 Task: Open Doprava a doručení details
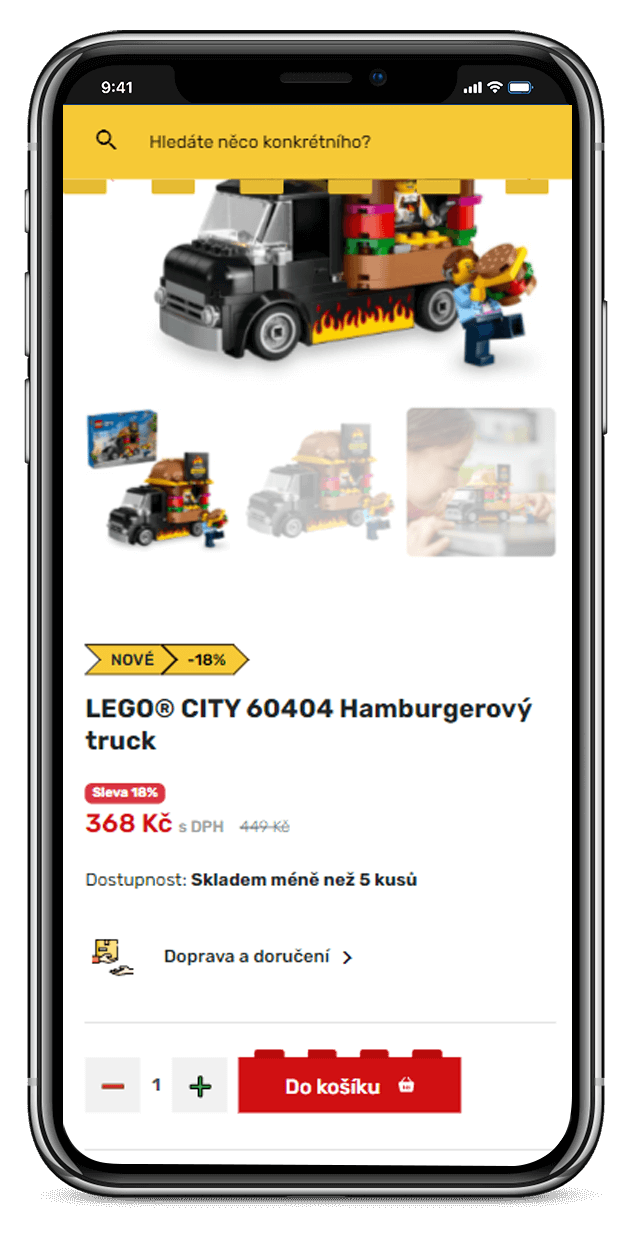pyautogui.click(x=258, y=957)
